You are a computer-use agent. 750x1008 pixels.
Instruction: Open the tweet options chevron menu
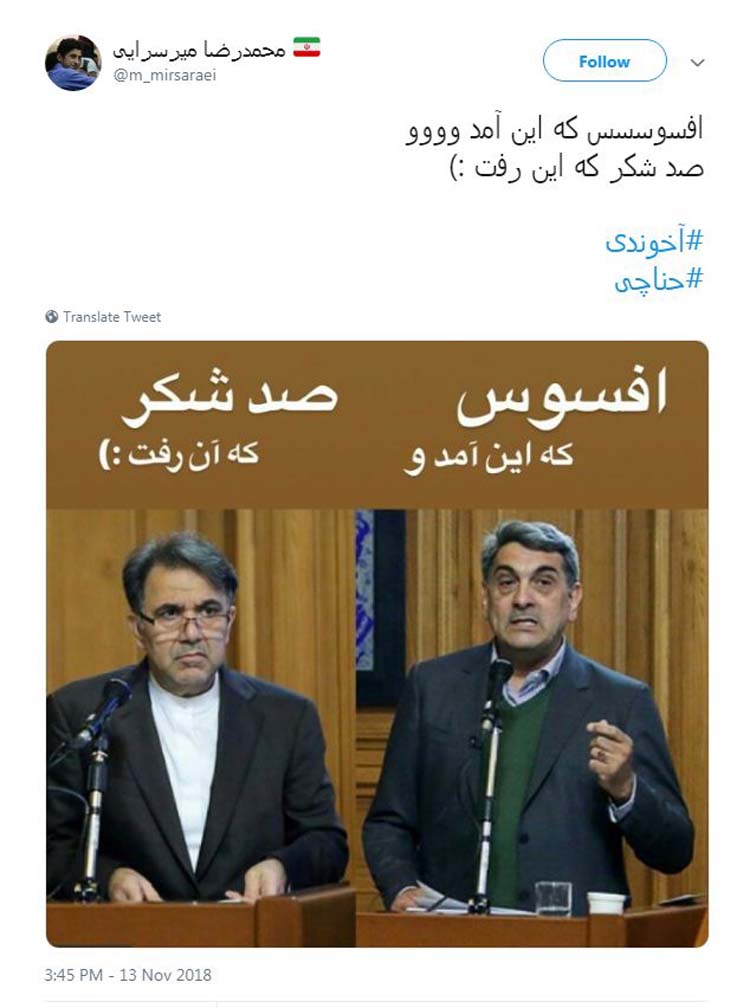click(x=698, y=62)
